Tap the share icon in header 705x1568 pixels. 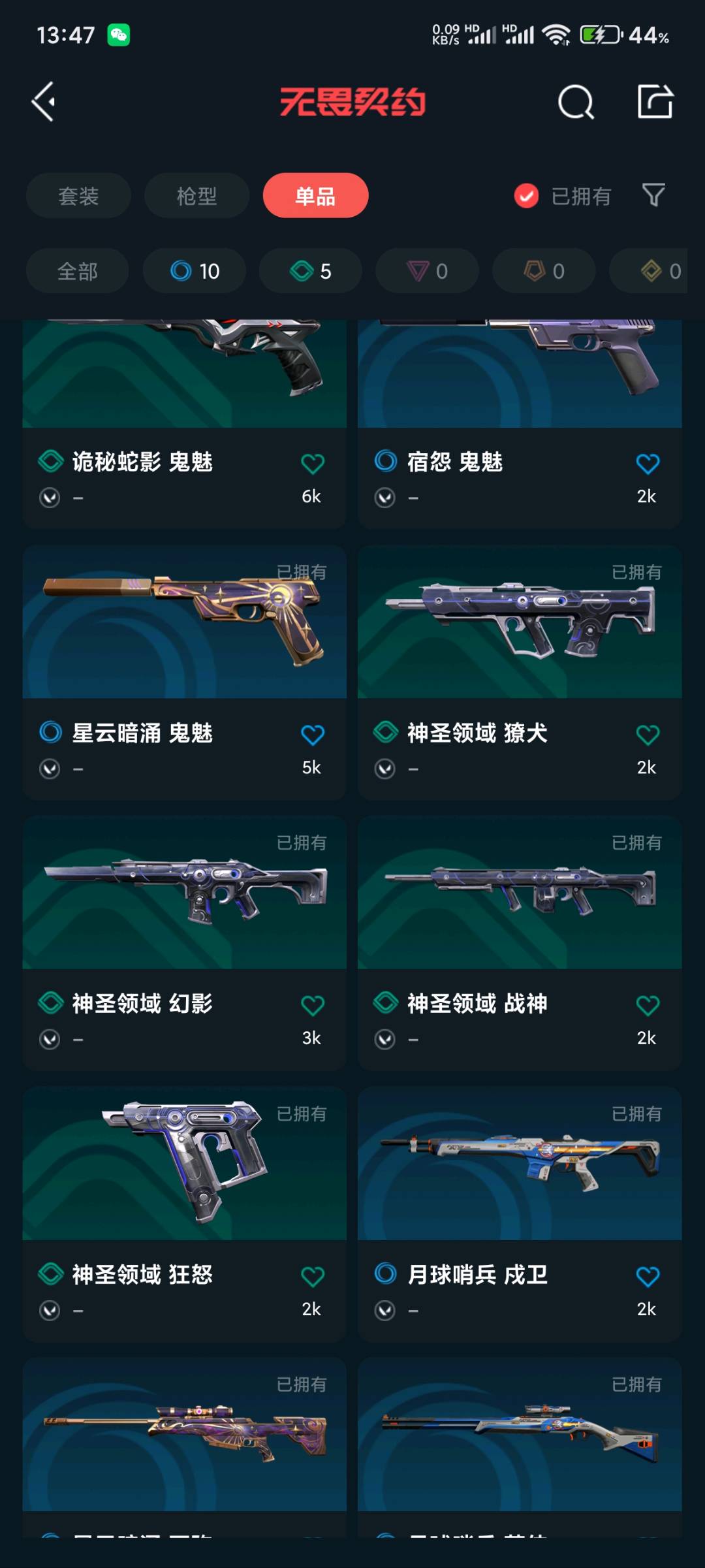pos(655,102)
